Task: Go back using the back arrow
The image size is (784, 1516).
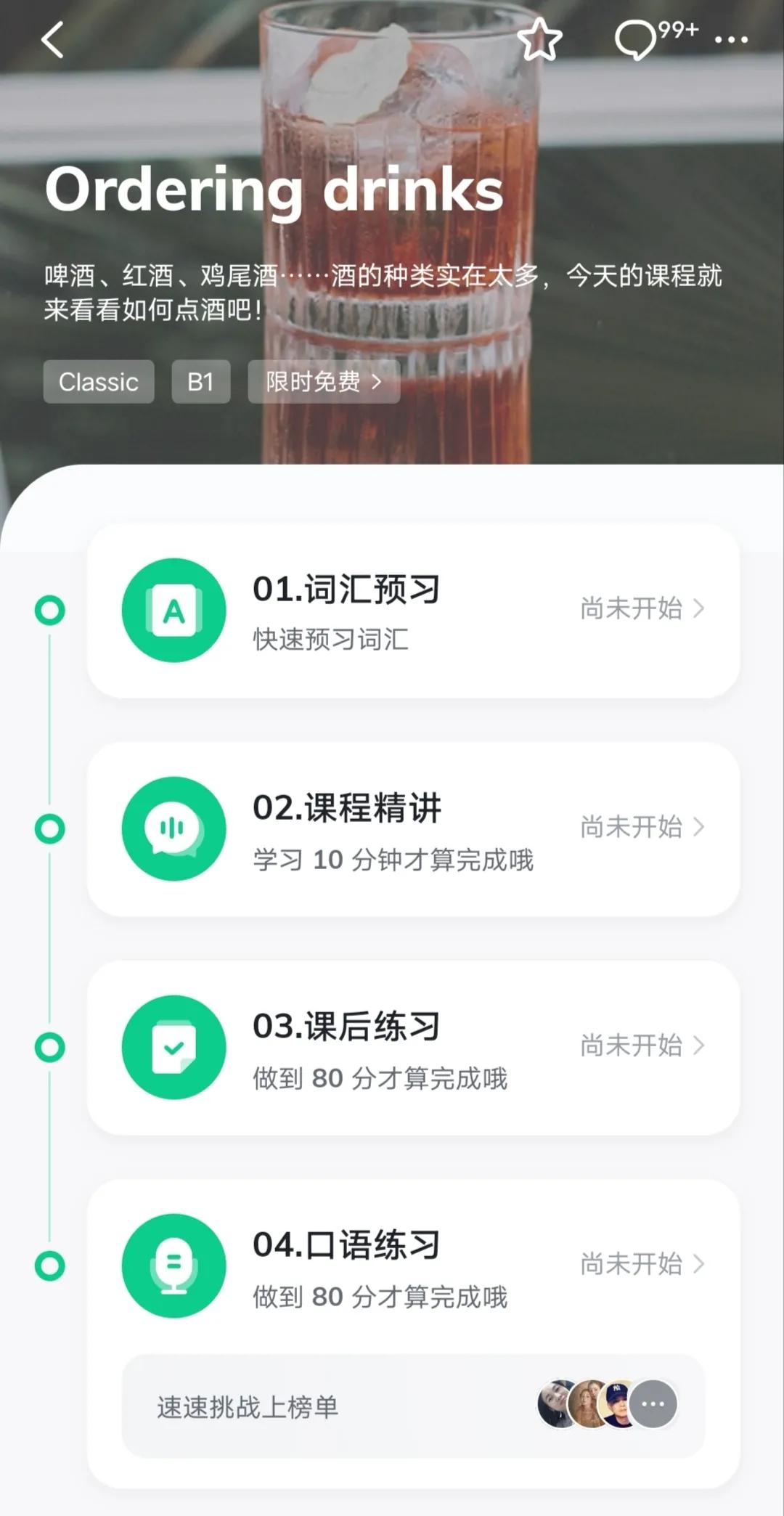Action: coord(51,40)
